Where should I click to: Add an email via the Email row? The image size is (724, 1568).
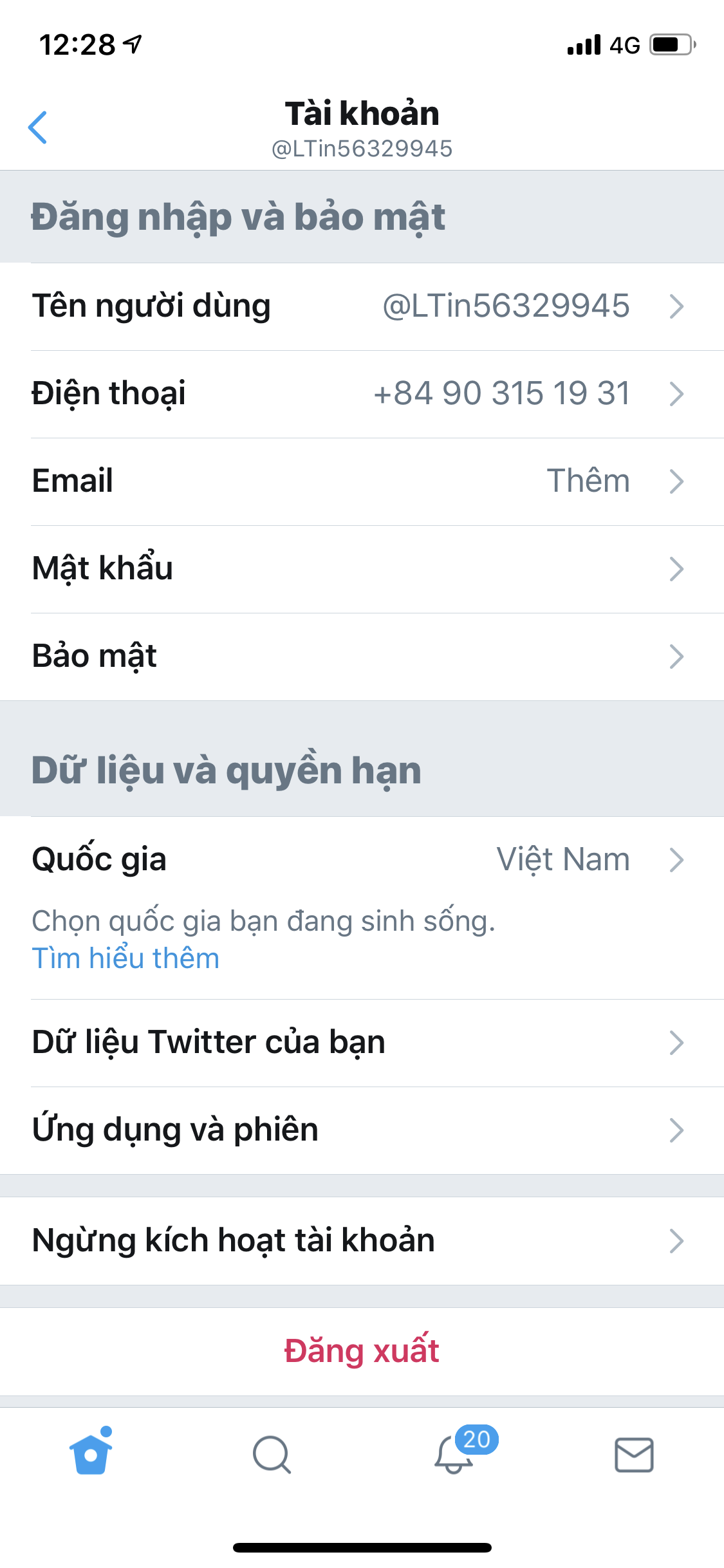tap(362, 481)
